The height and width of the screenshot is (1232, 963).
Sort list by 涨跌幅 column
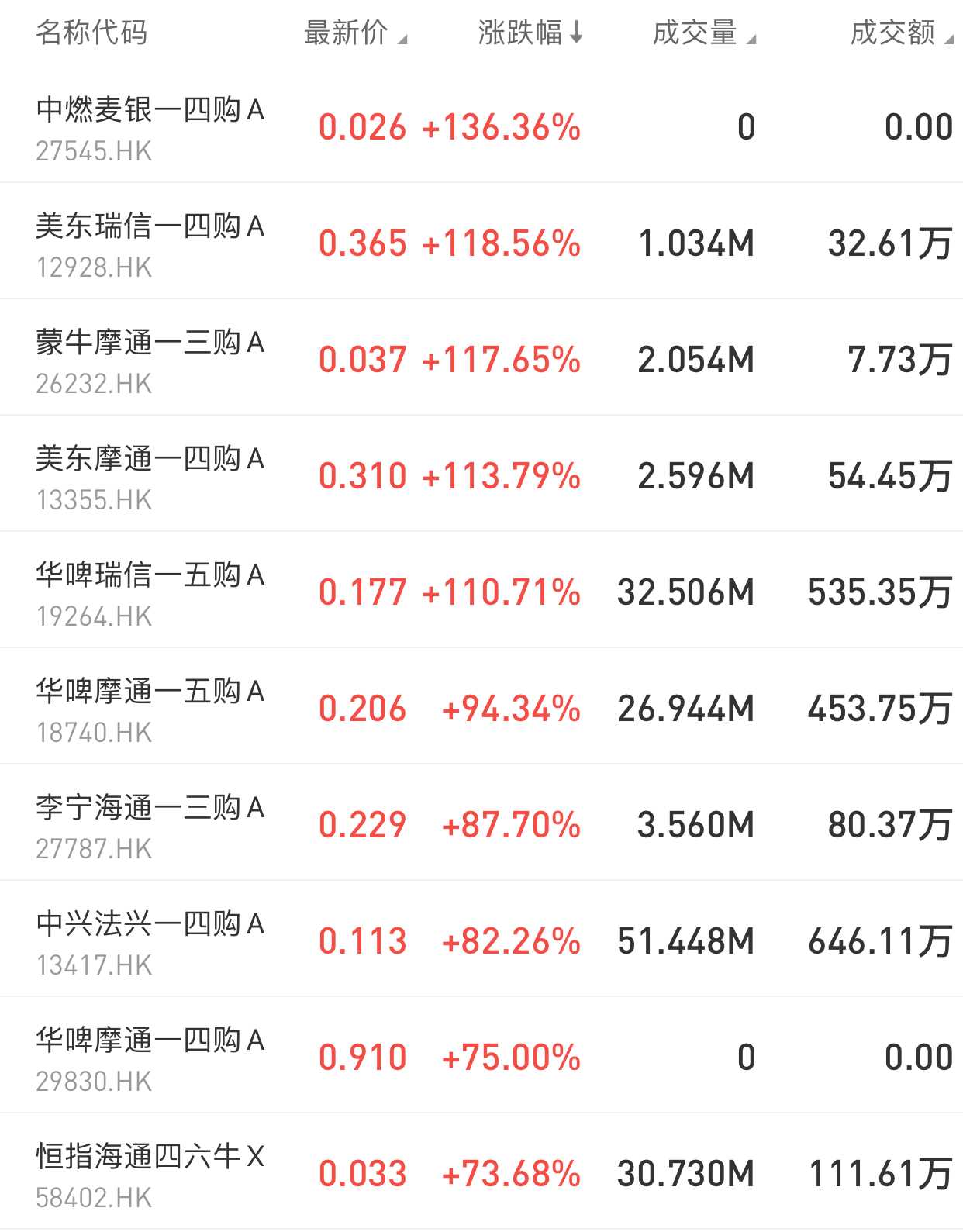529,33
